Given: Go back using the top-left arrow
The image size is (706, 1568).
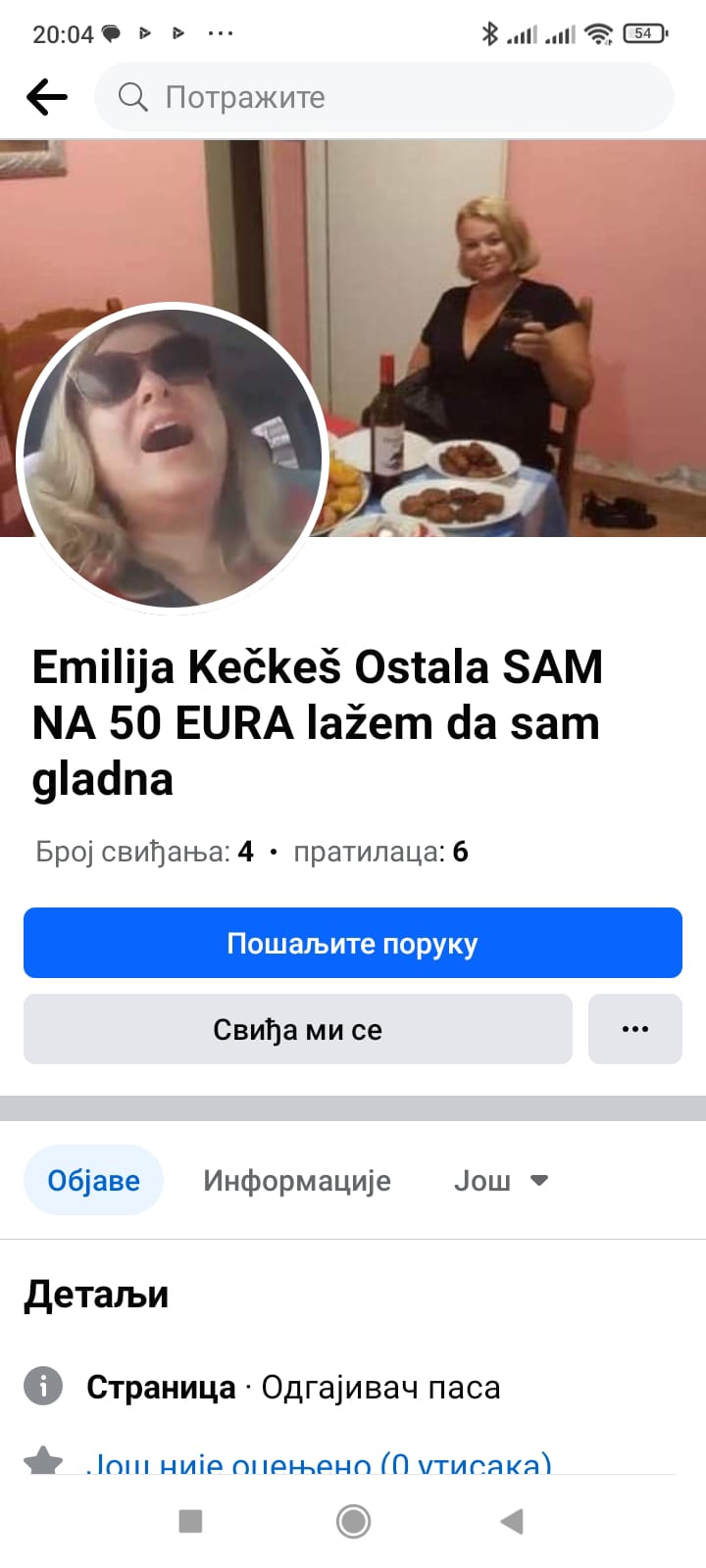Looking at the screenshot, I should point(46,97).
